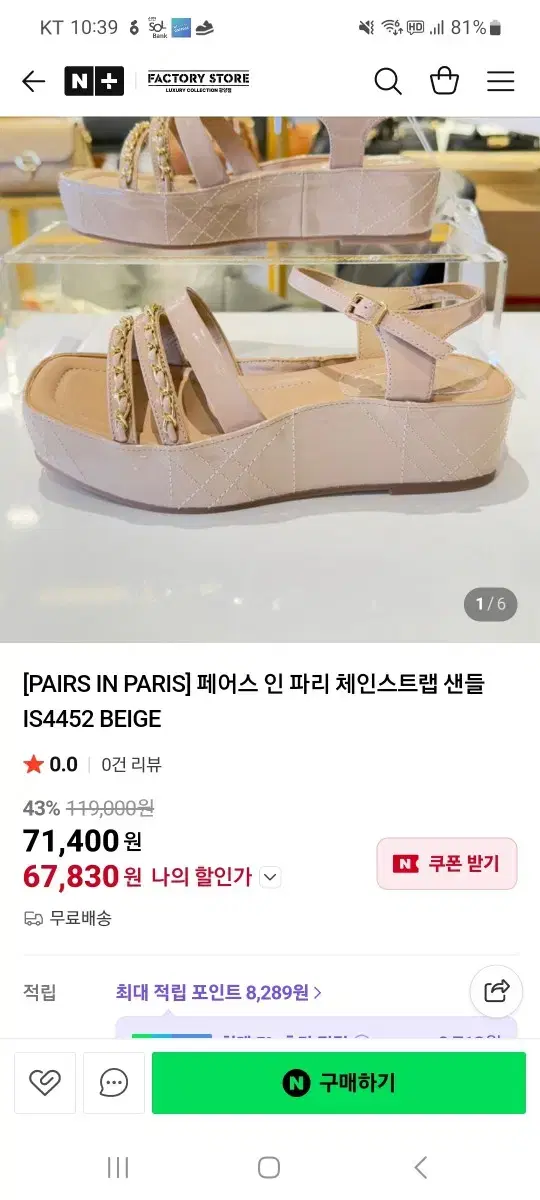Image resolution: width=540 pixels, height=1200 pixels.
Task: Open the chat inquiry icon
Action: pos(114,1083)
